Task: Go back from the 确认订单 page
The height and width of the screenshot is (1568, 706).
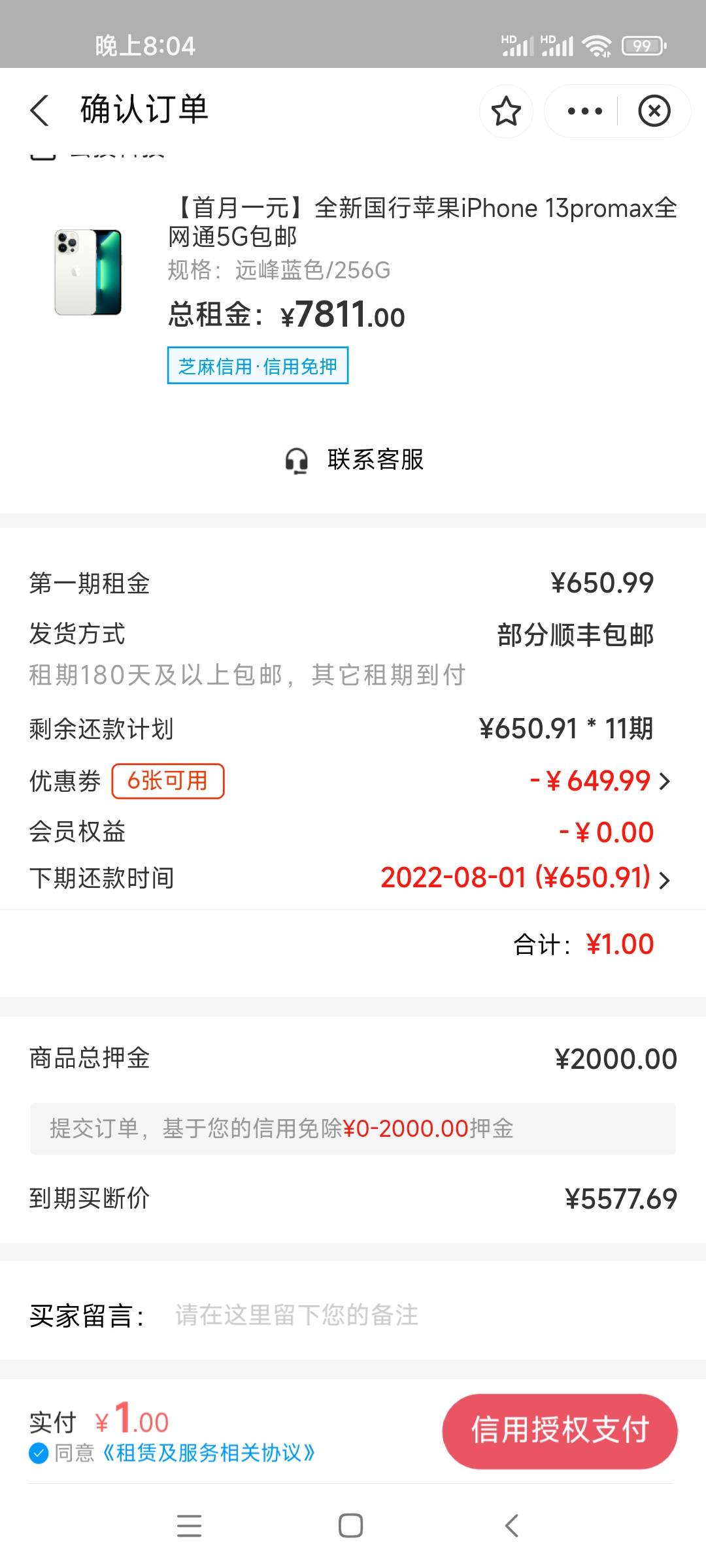Action: tap(40, 110)
